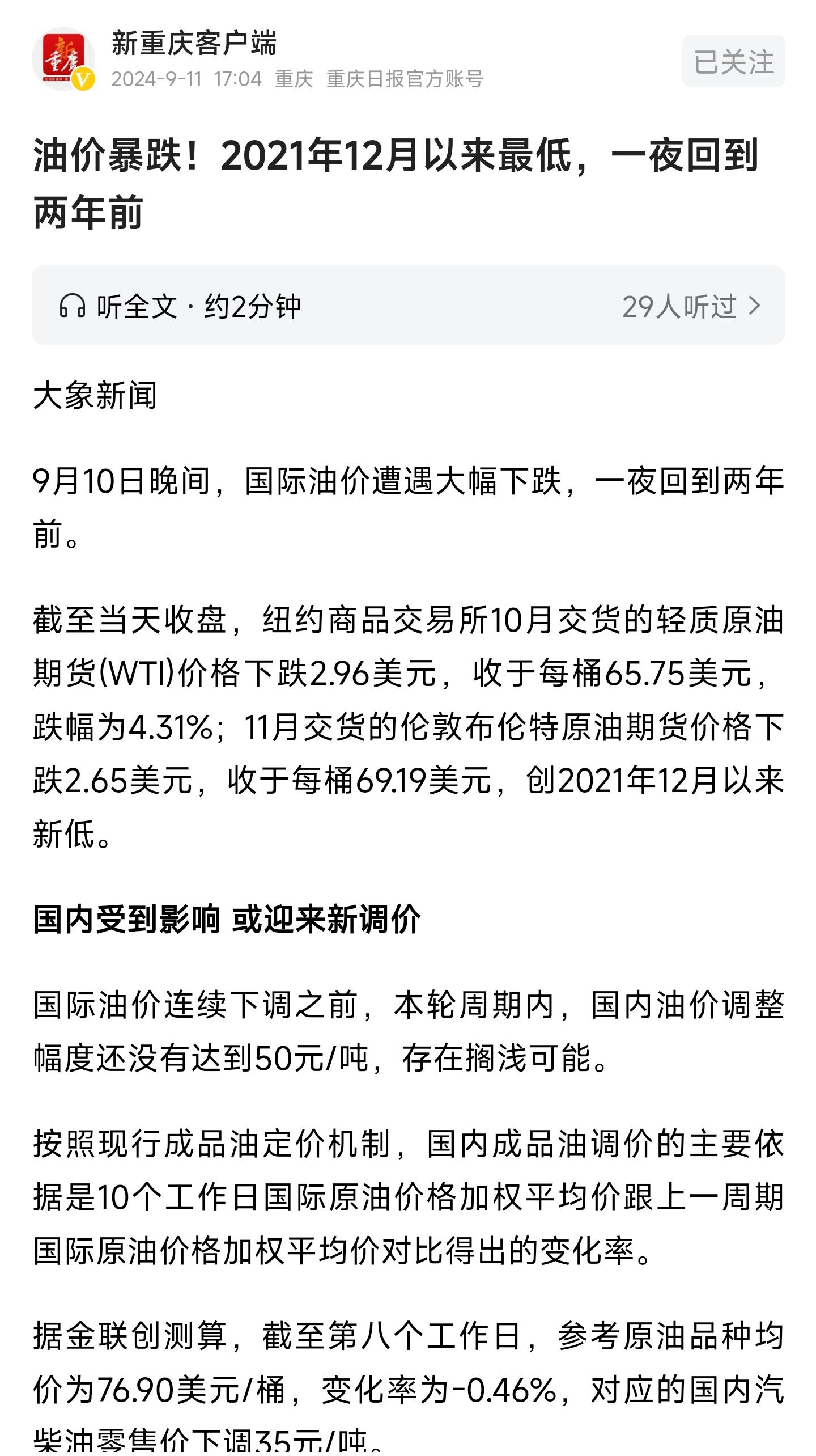Open the 新重庆客户端 profile avatar

coord(63,59)
